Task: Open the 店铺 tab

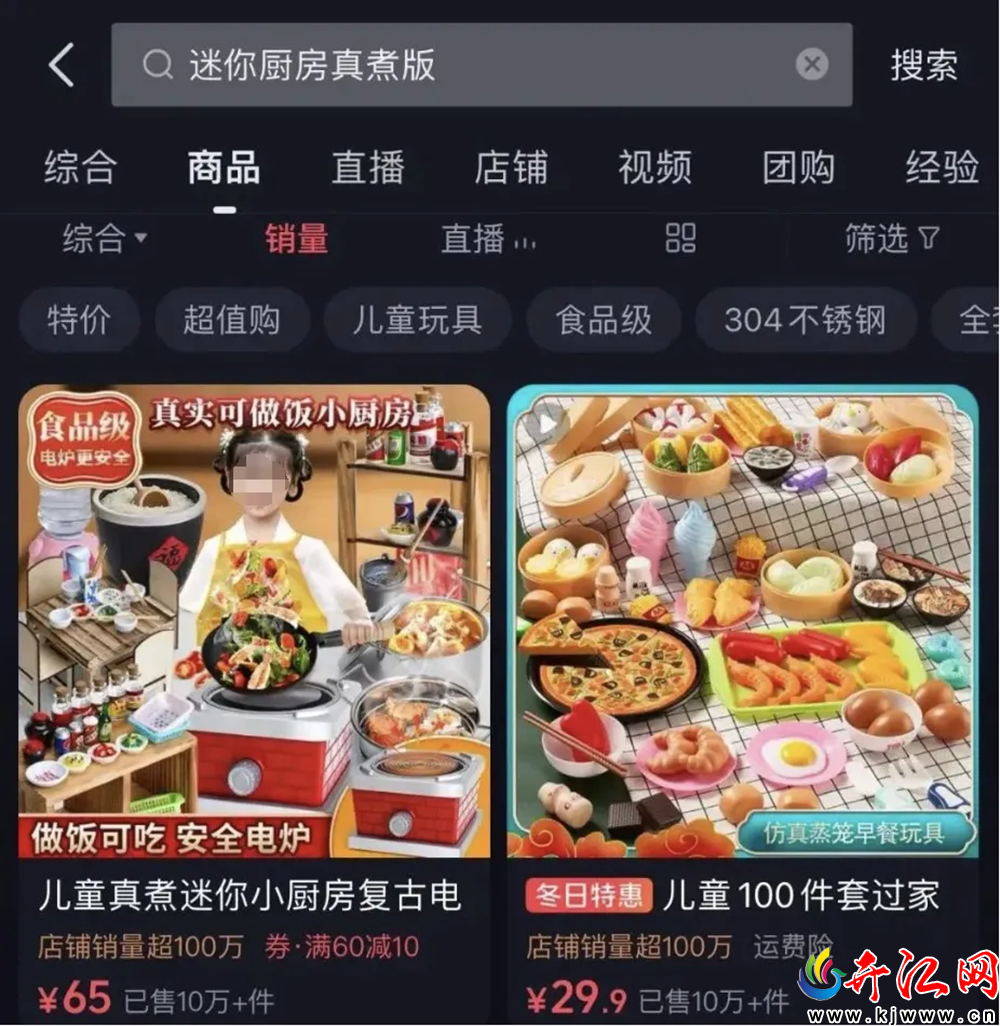Action: click(511, 168)
